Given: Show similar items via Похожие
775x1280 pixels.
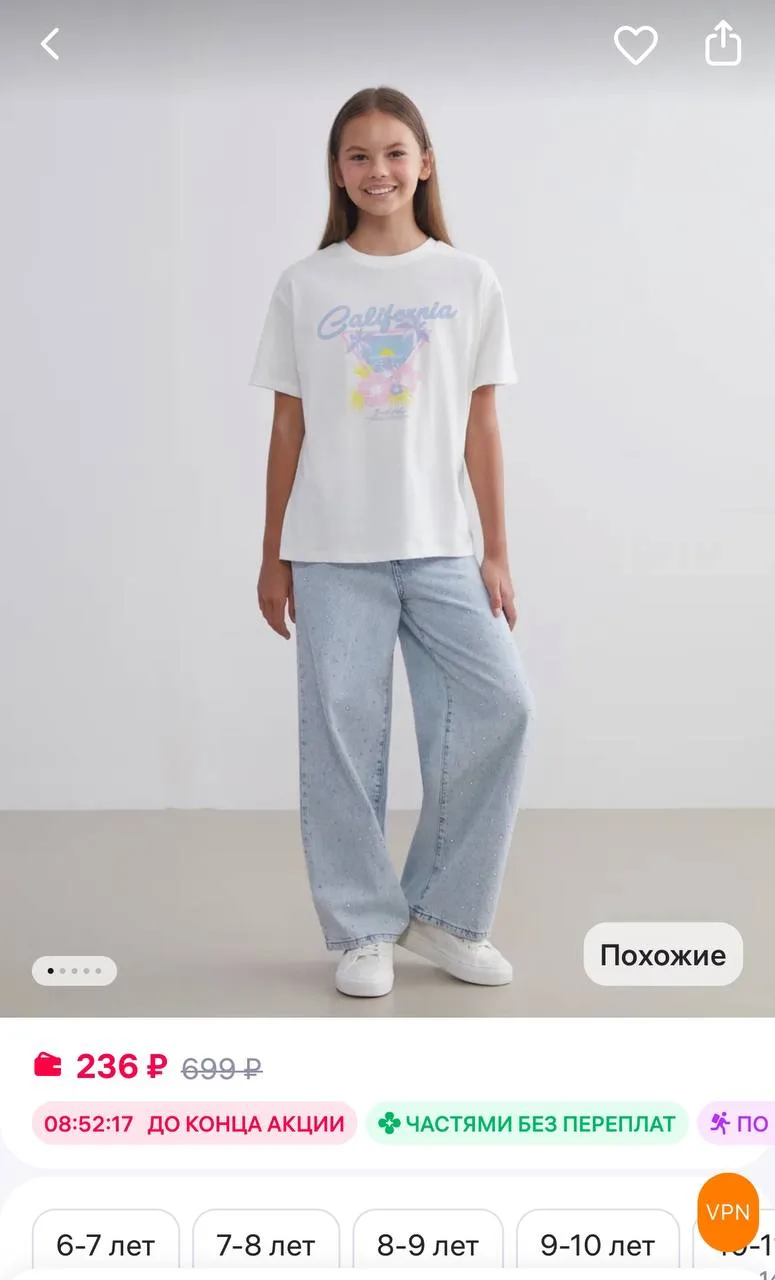Looking at the screenshot, I should 663,954.
